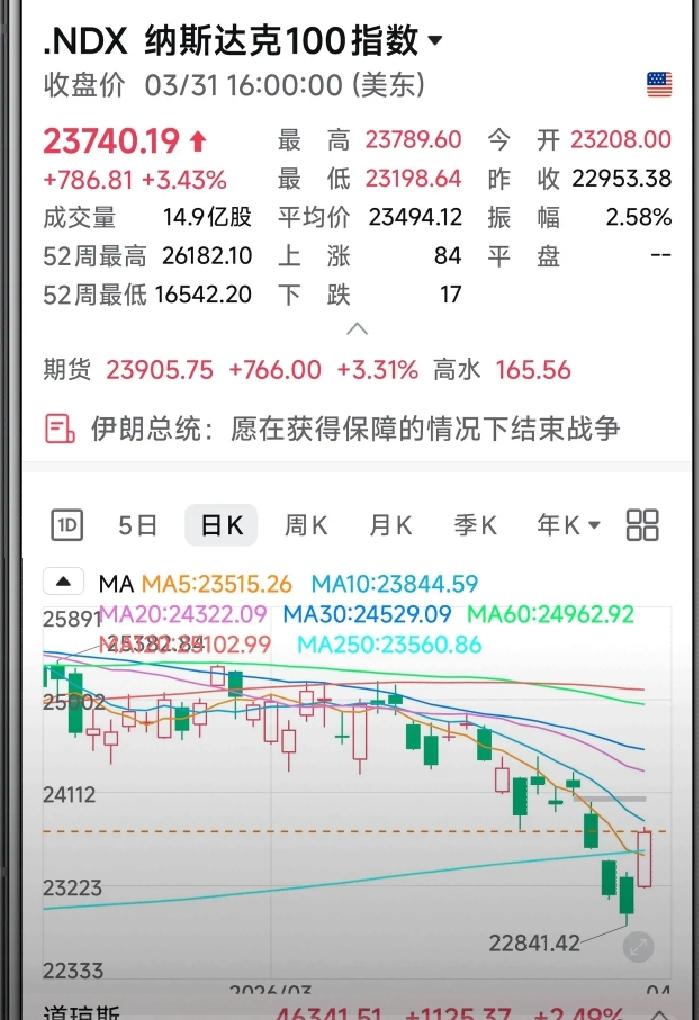
Task: Switch to the 周K weekly chart
Action: coord(306,524)
